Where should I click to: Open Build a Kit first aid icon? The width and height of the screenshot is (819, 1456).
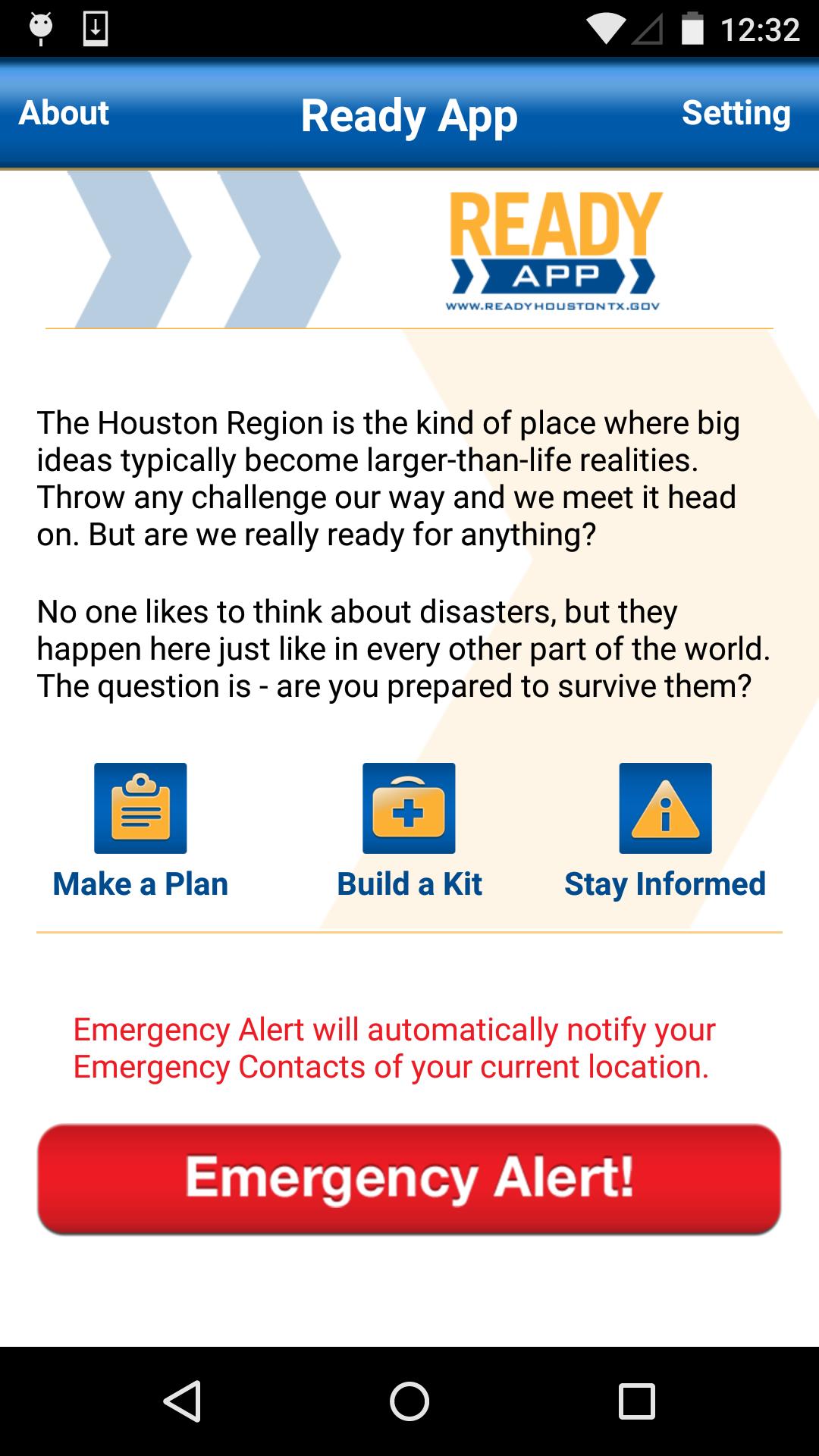click(x=409, y=808)
